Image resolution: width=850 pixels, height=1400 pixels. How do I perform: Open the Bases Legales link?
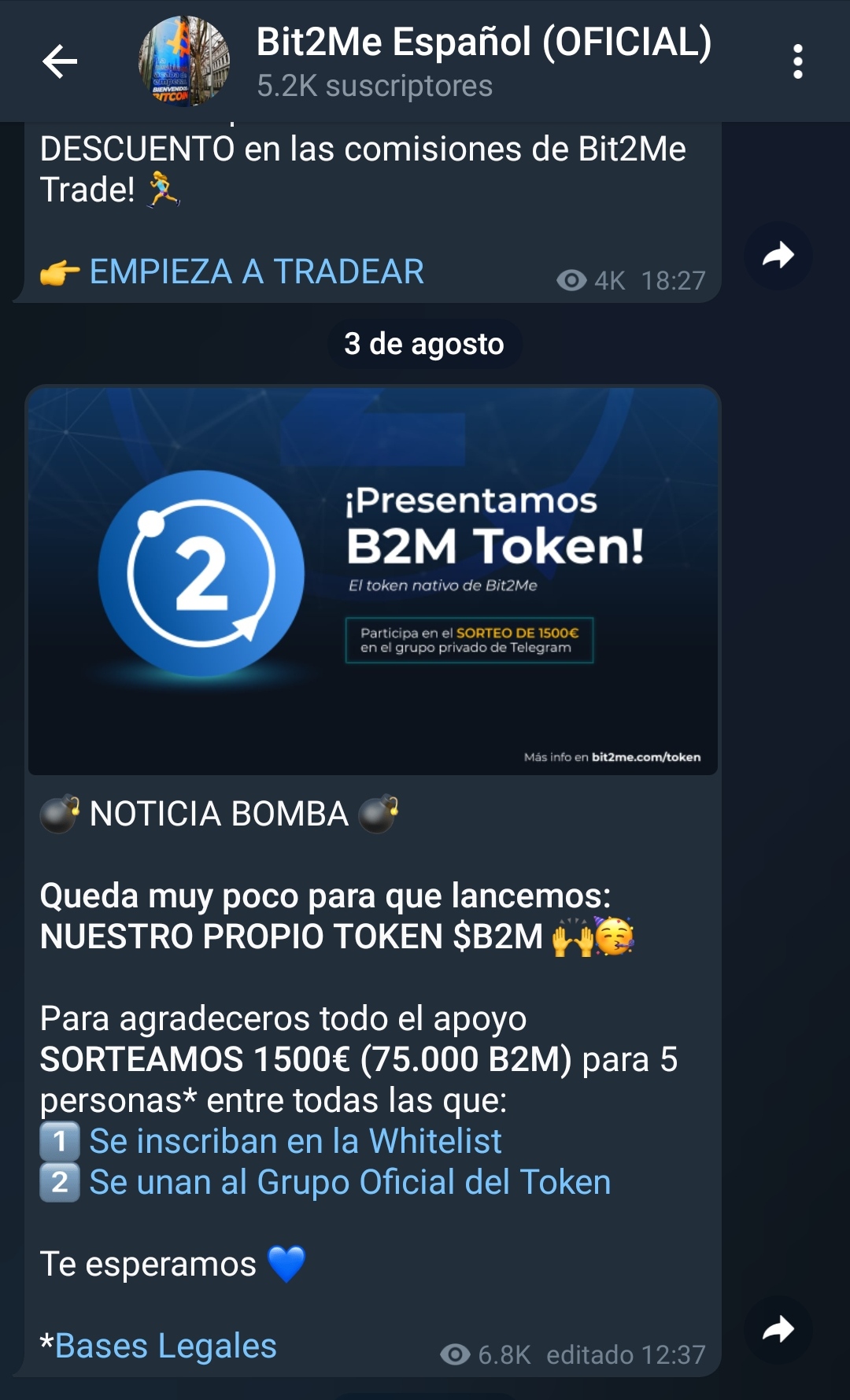pos(165,1346)
